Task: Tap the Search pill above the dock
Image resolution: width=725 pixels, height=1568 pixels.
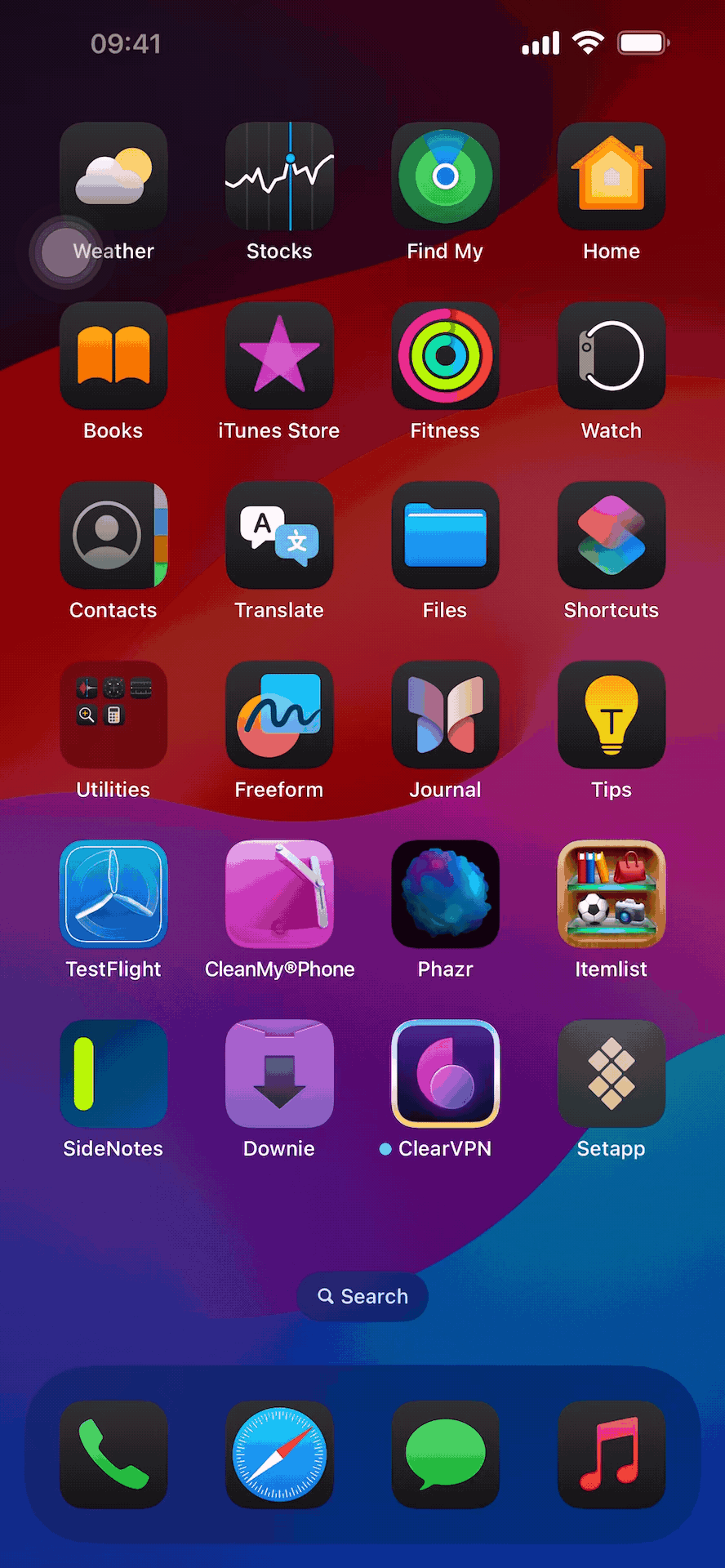Action: (x=362, y=1296)
